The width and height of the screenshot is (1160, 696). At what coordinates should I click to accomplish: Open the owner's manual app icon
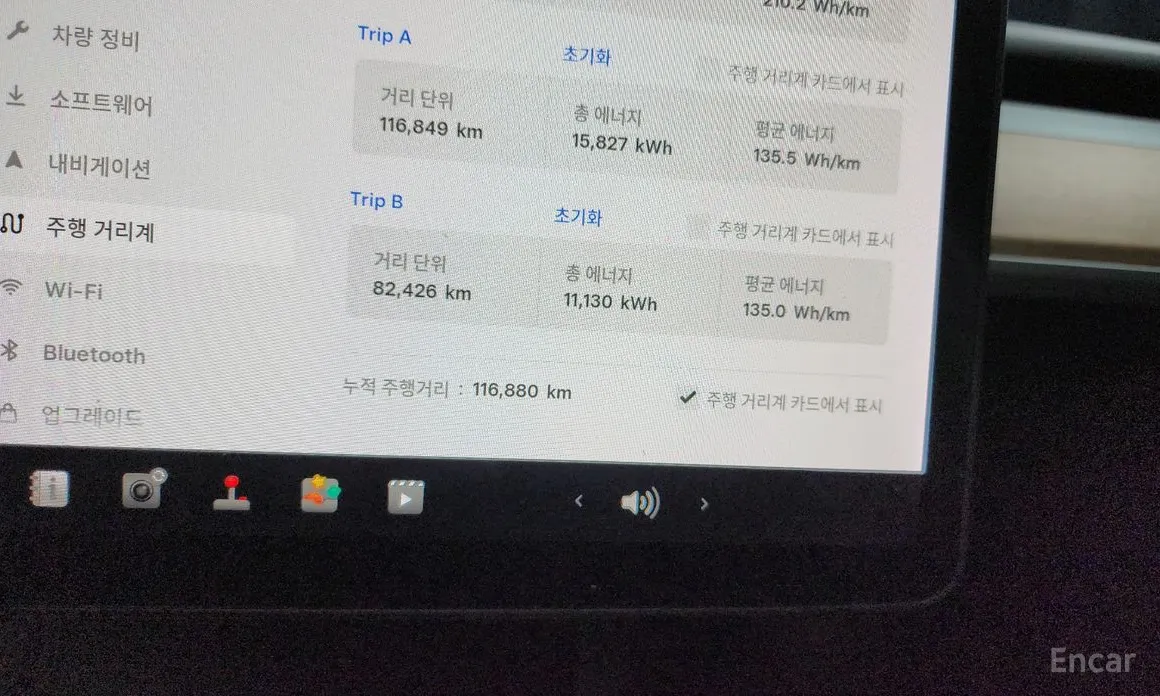coord(49,489)
